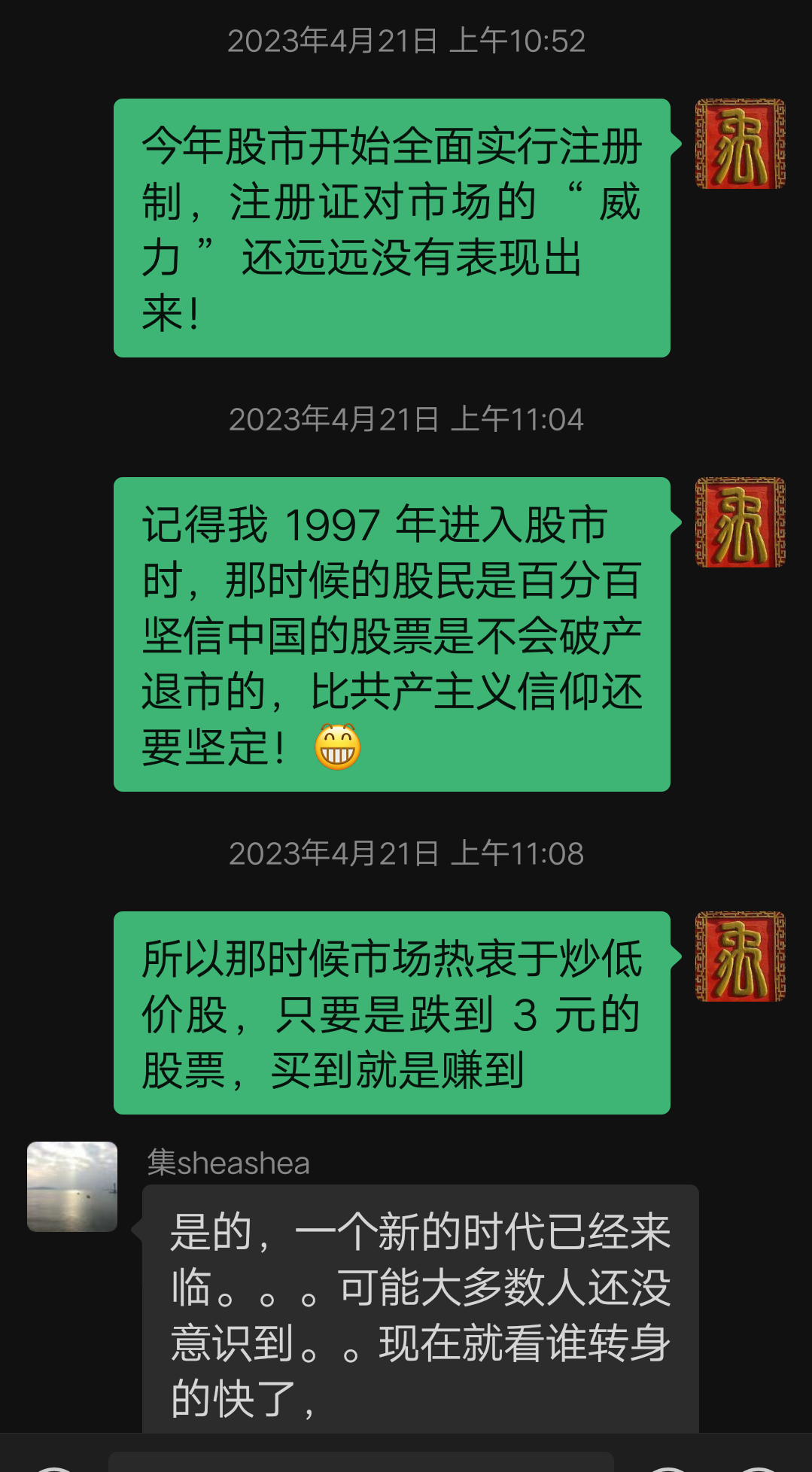Focus the message input box
This screenshot has width=812, height=1472.
361,1462
